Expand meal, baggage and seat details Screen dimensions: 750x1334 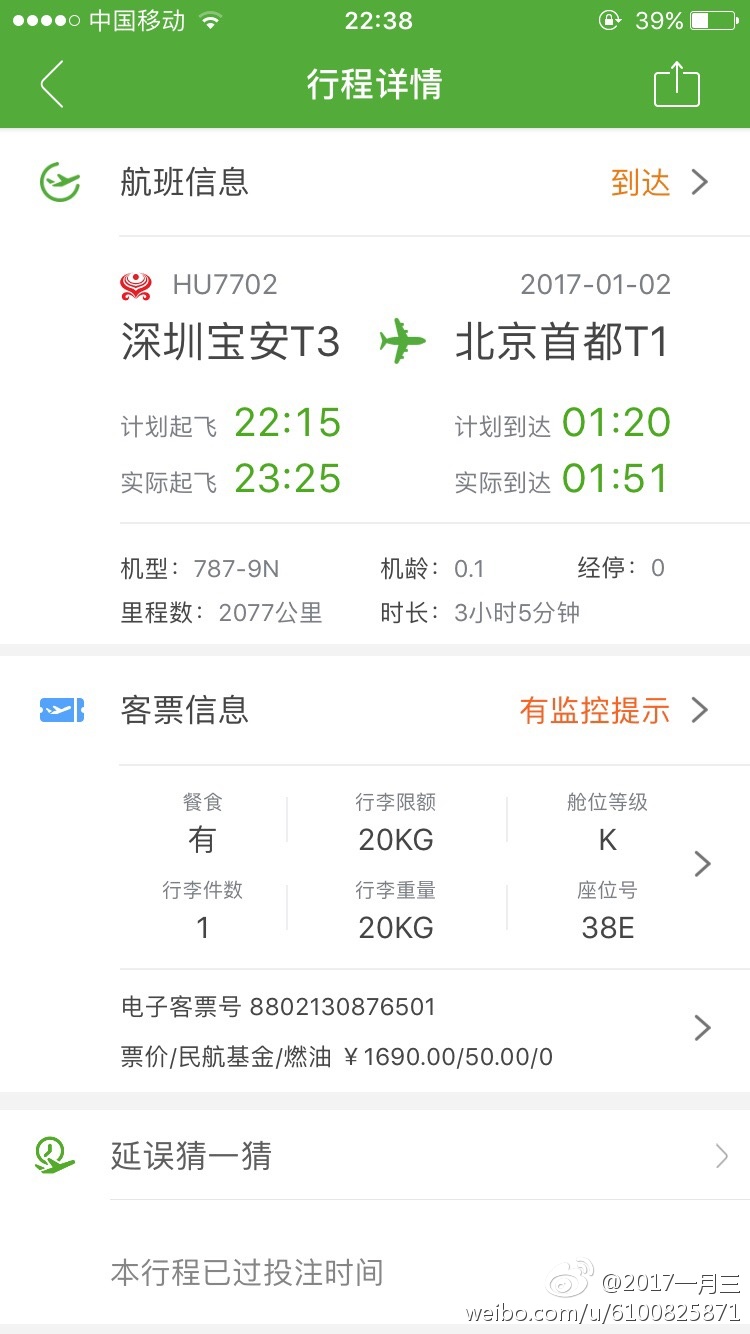(x=702, y=864)
